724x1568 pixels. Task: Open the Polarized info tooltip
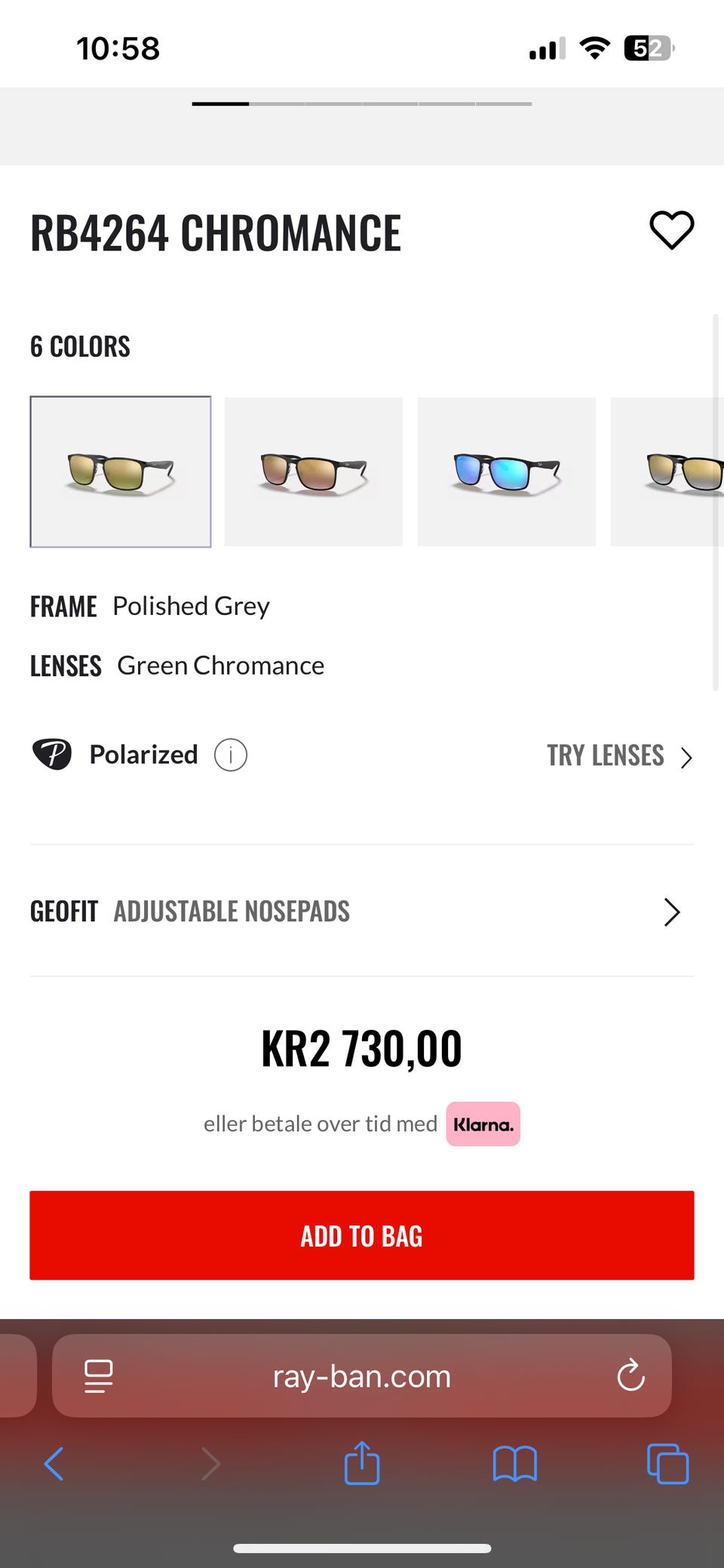click(231, 755)
